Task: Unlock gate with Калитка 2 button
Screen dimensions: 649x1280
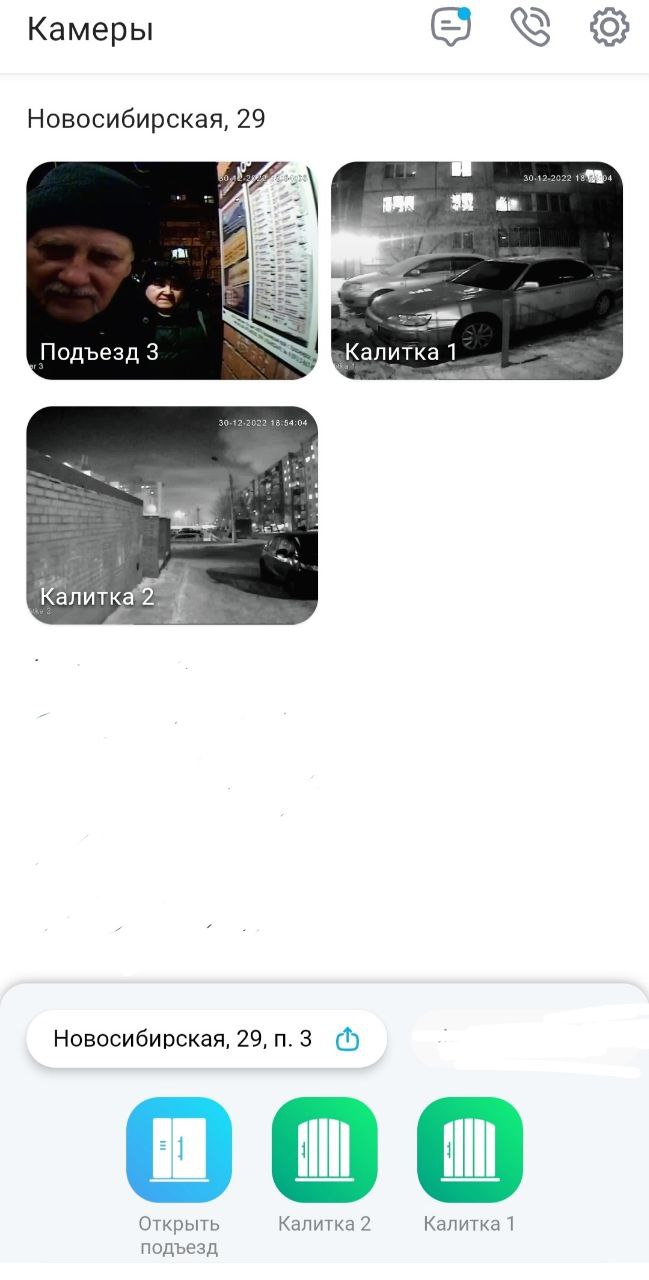Action: [x=325, y=1149]
